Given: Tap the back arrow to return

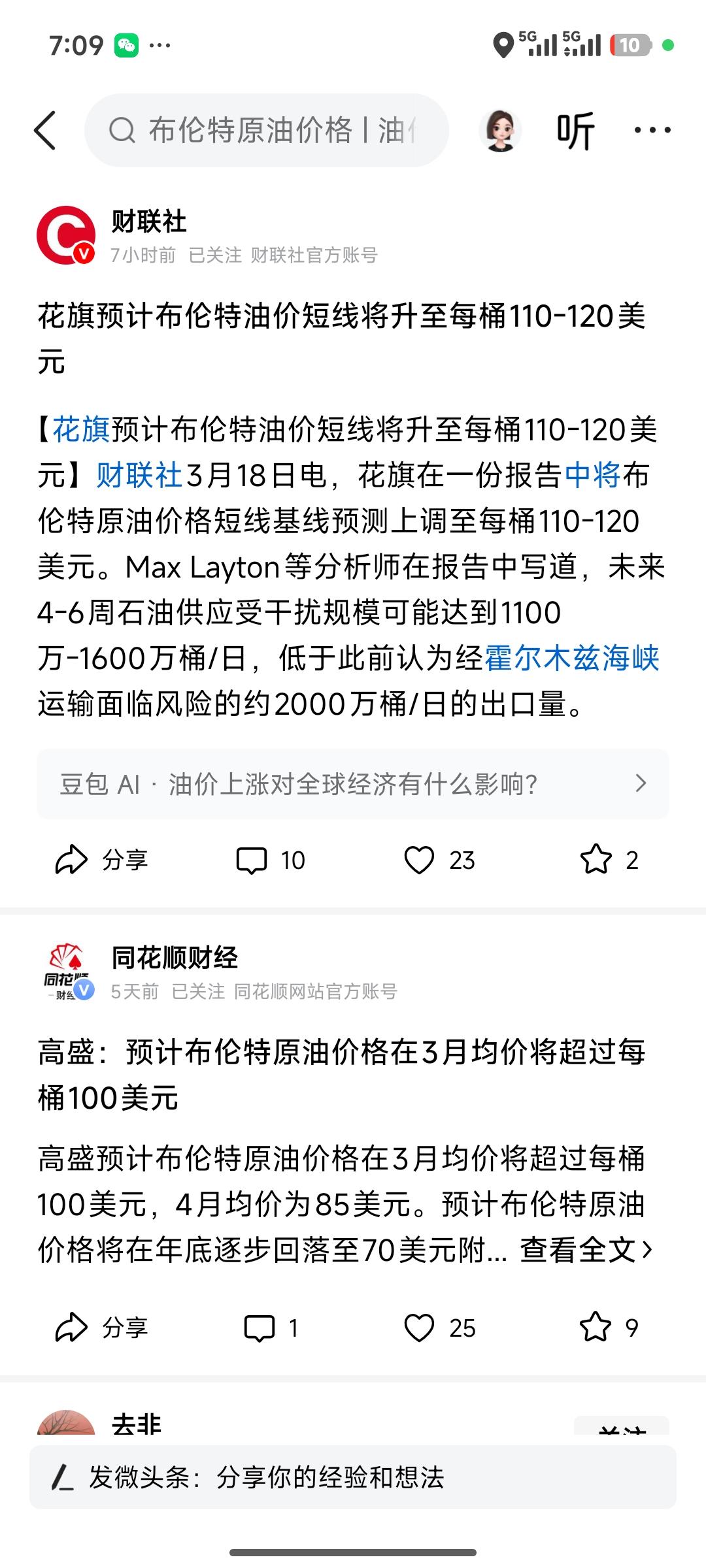Looking at the screenshot, I should [46, 129].
